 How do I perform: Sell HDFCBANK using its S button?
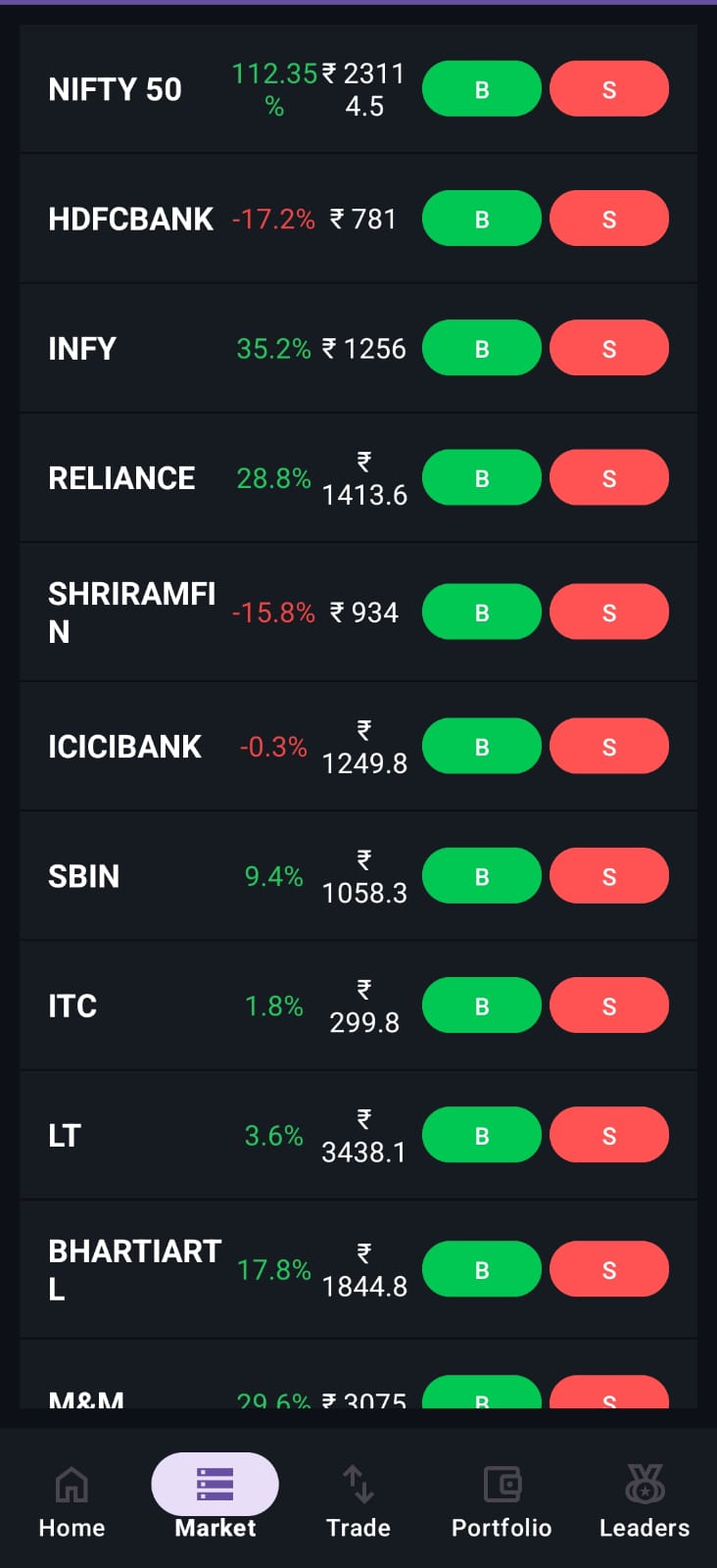tap(608, 219)
